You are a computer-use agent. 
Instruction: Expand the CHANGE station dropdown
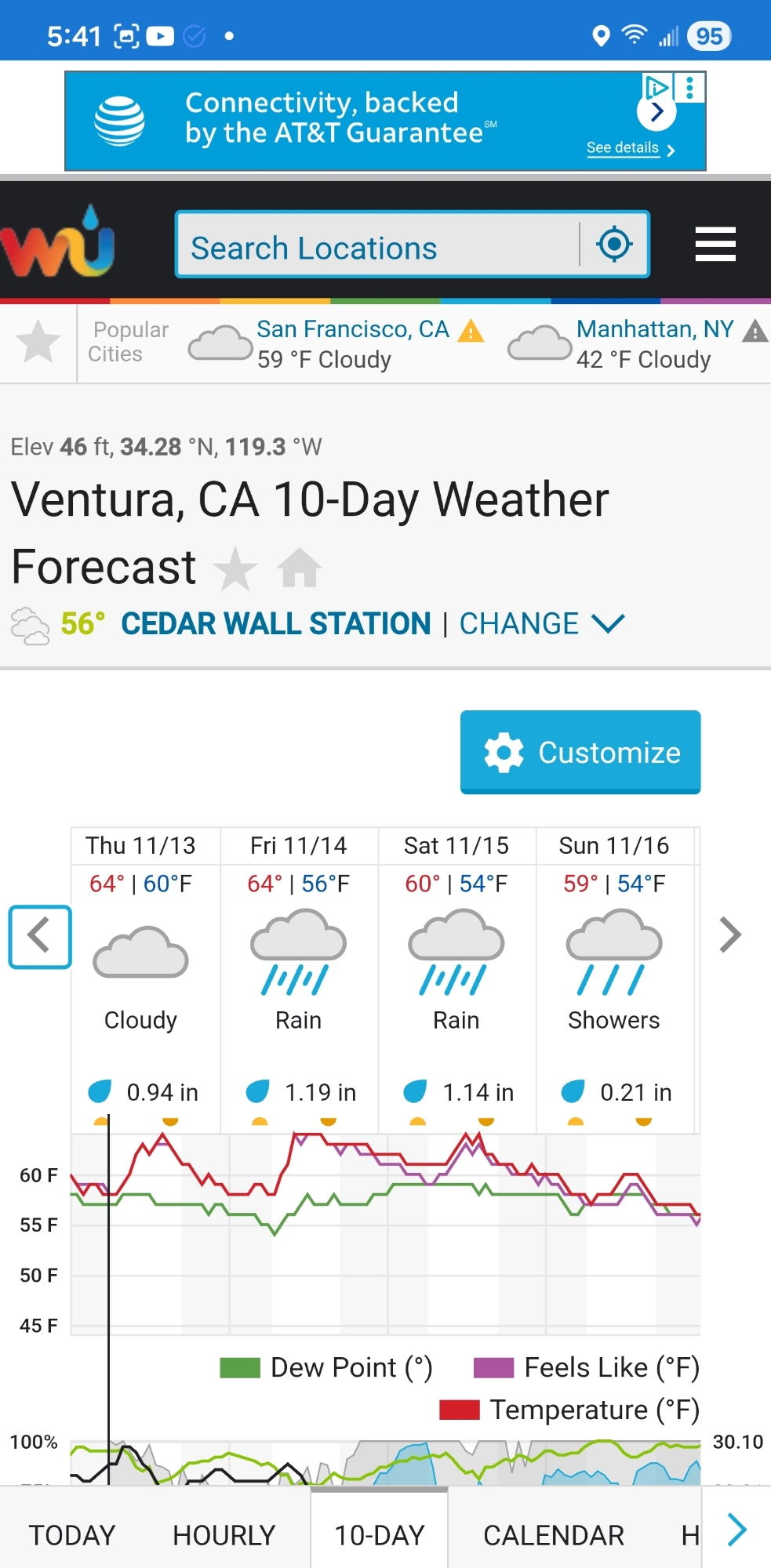coord(541,624)
